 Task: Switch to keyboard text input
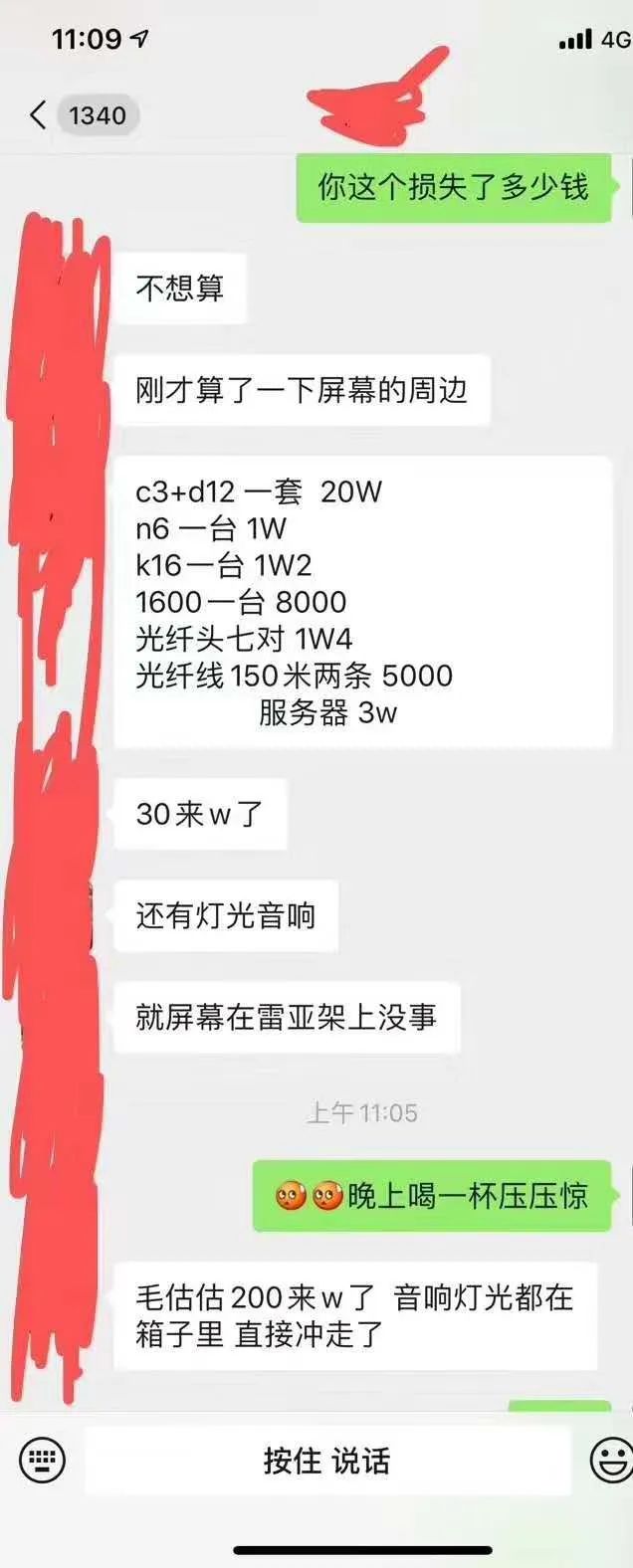point(42,1461)
